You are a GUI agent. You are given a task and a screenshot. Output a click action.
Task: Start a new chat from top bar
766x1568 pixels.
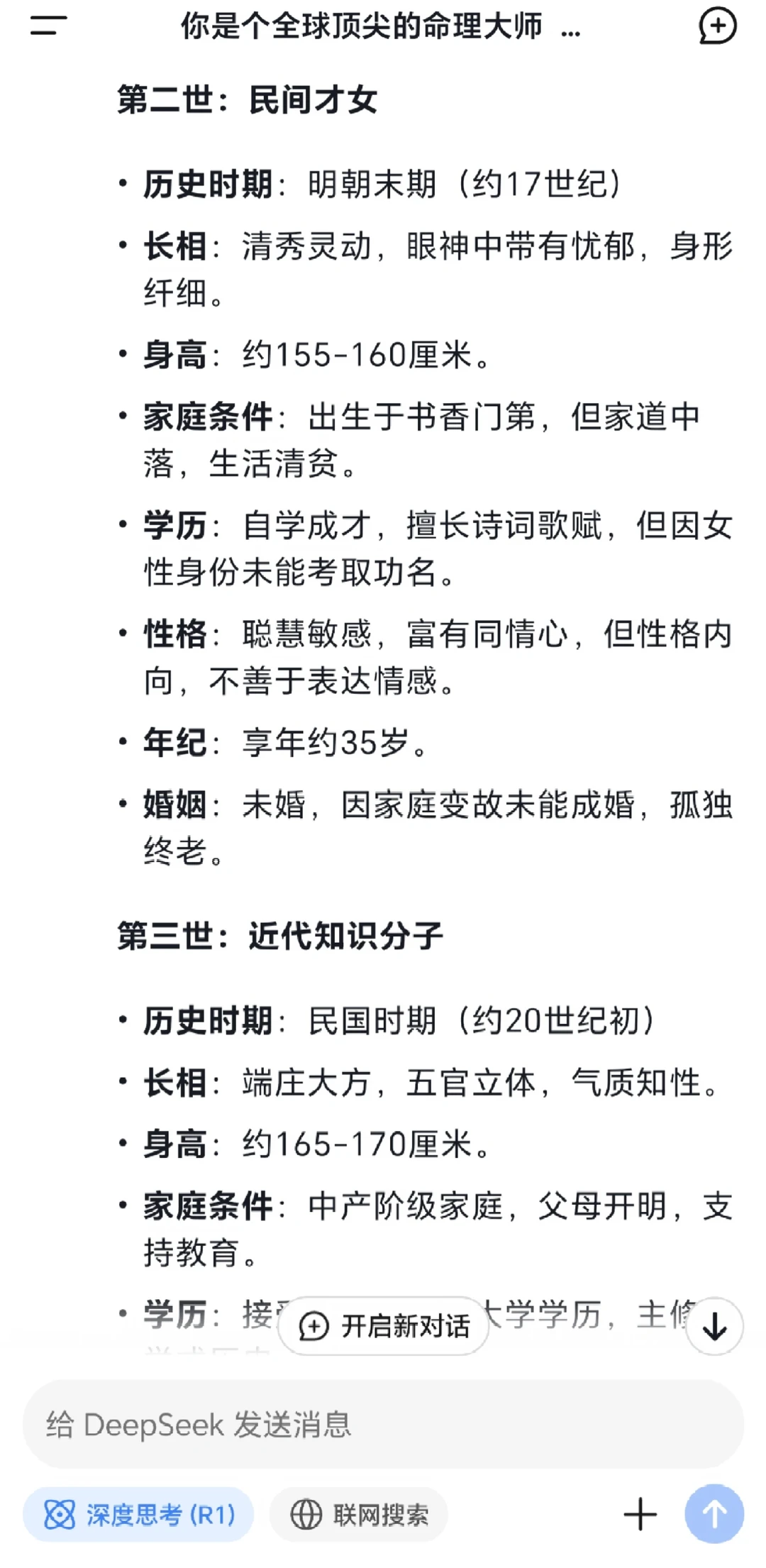(x=717, y=26)
